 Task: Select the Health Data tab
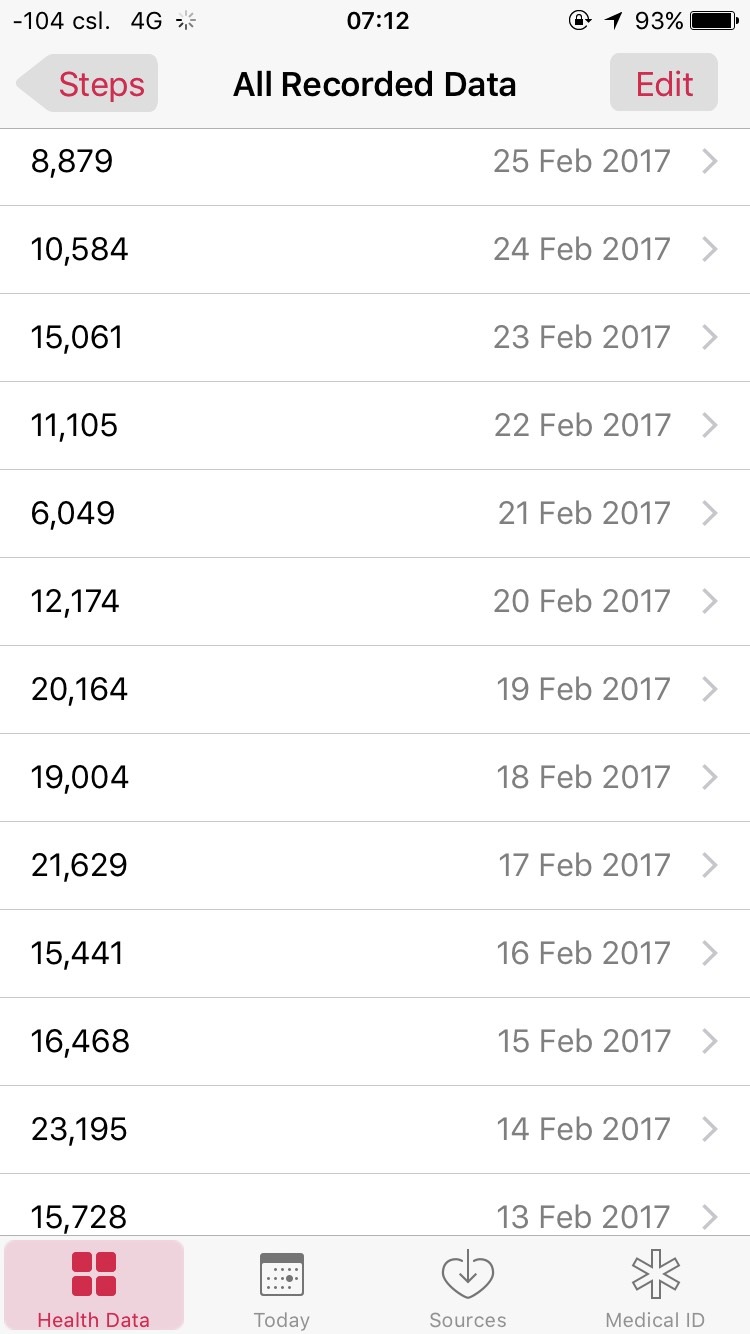click(x=94, y=1288)
